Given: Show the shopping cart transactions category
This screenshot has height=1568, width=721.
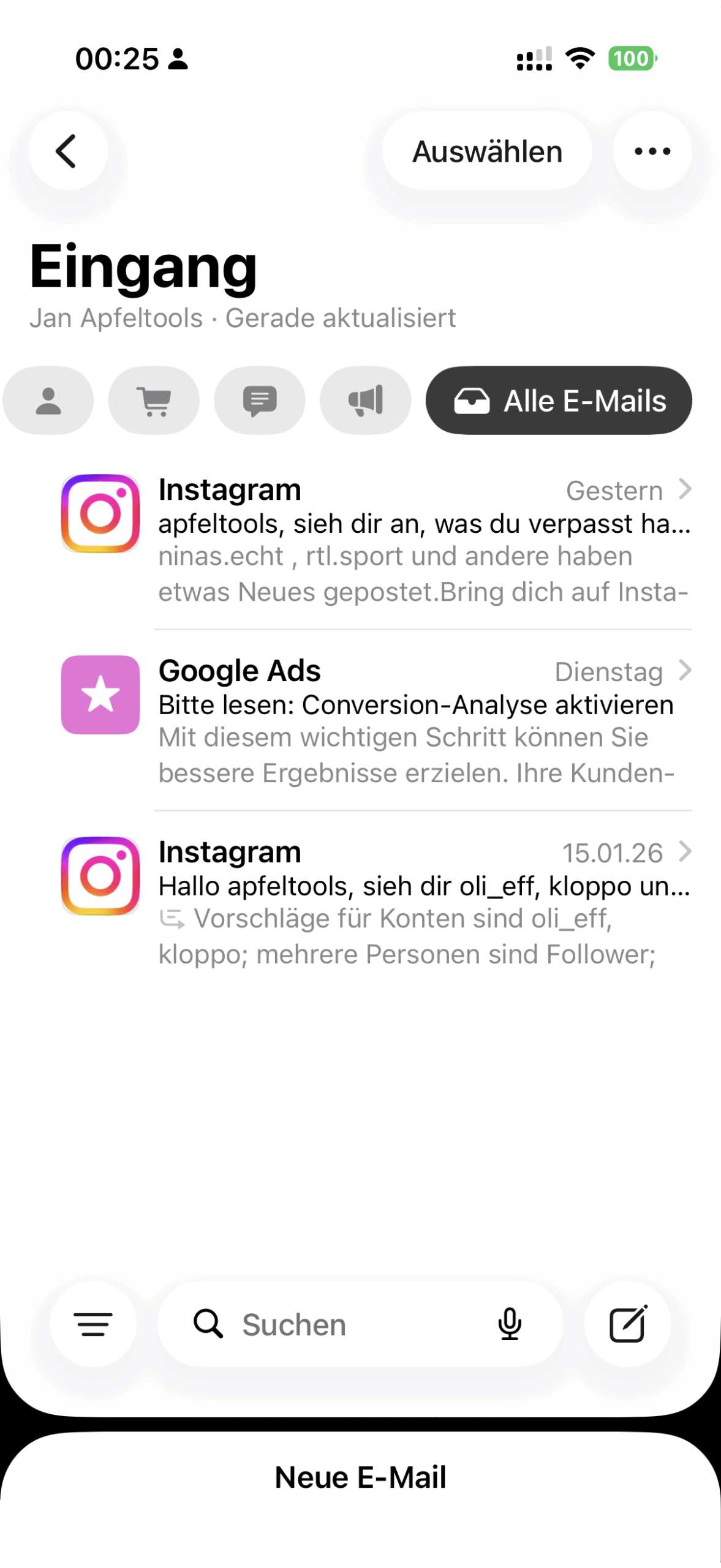Looking at the screenshot, I should (154, 401).
